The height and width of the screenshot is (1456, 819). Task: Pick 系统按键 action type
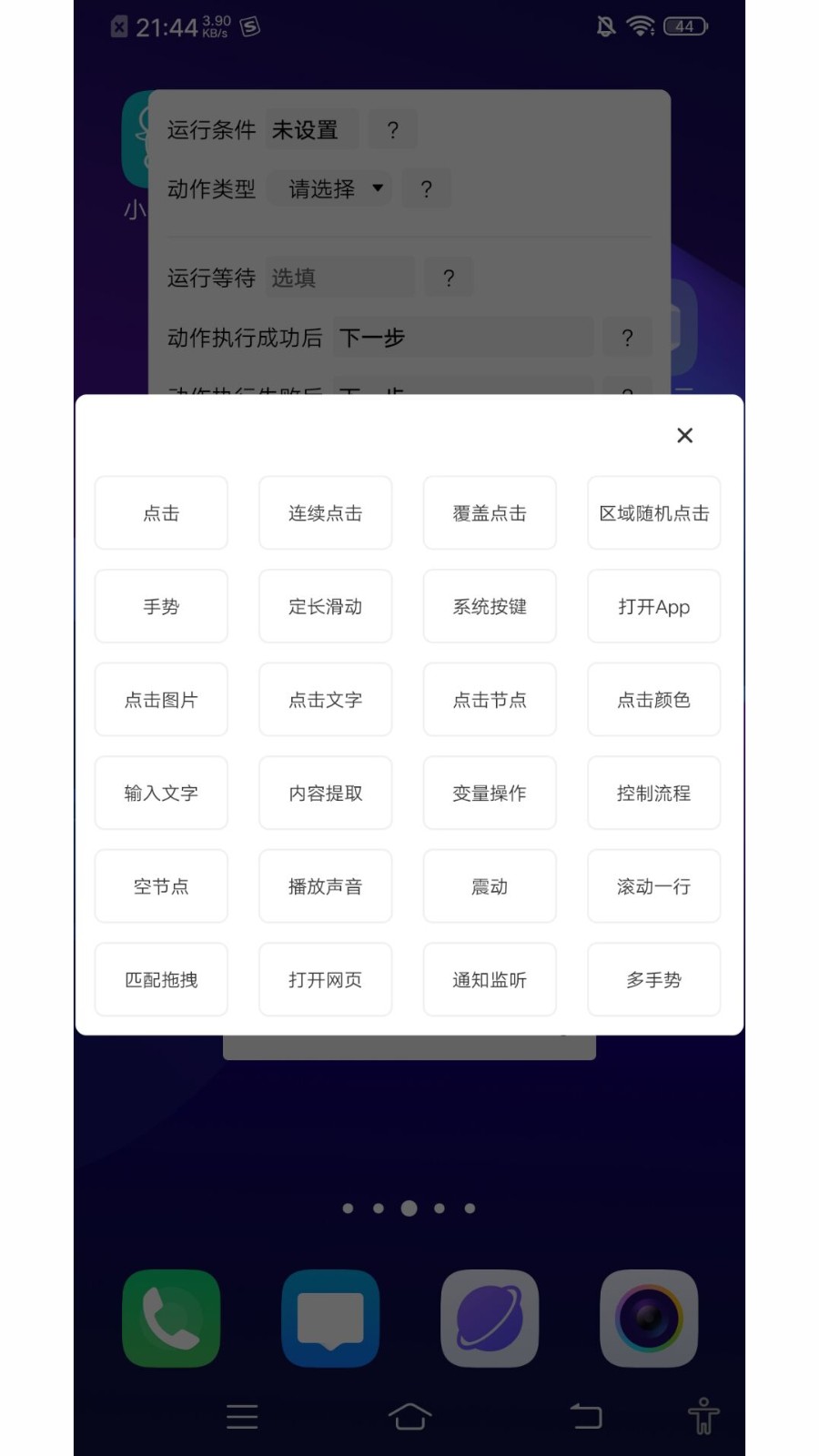[x=490, y=607]
